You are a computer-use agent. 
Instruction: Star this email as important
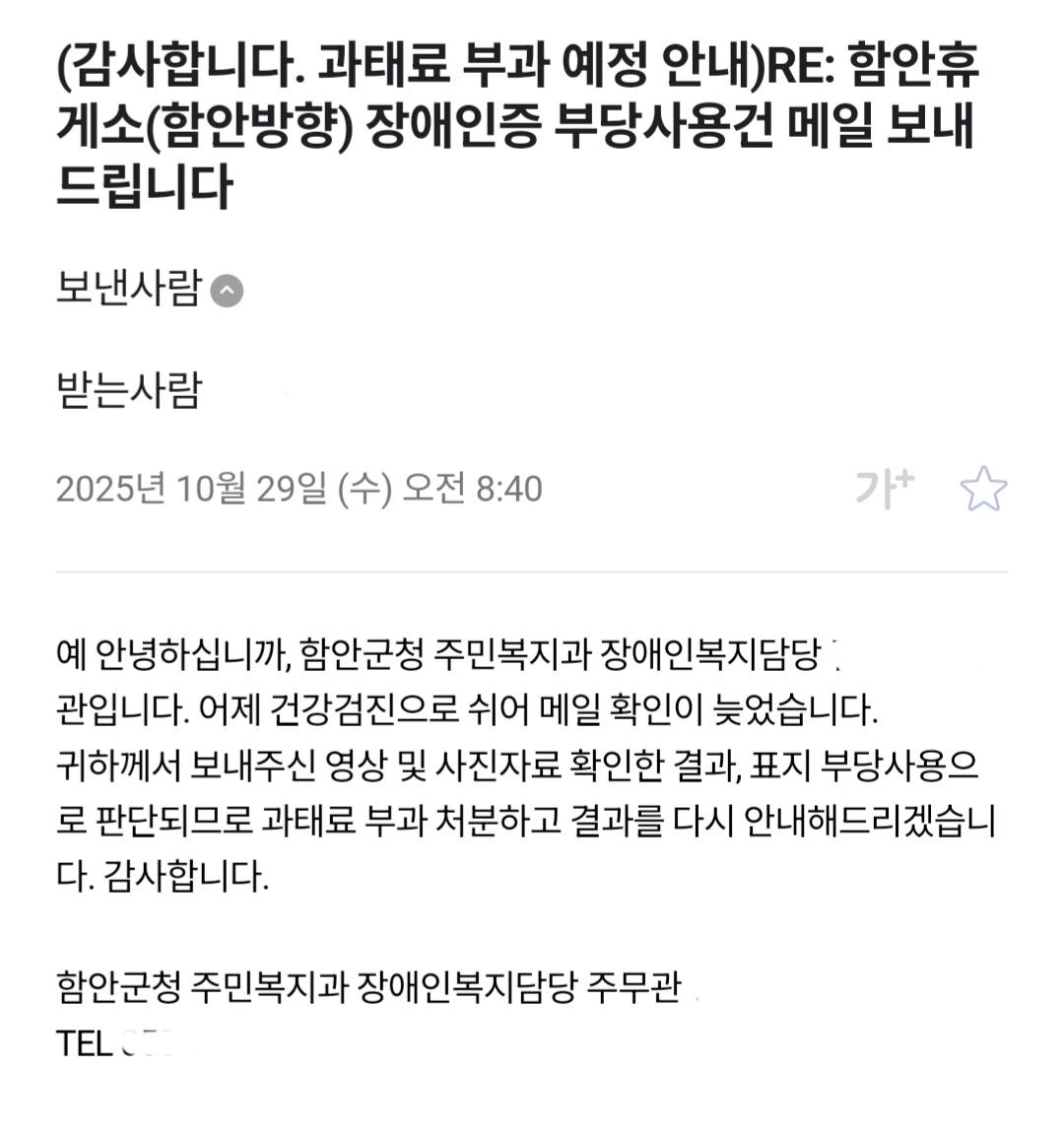pos(983,489)
